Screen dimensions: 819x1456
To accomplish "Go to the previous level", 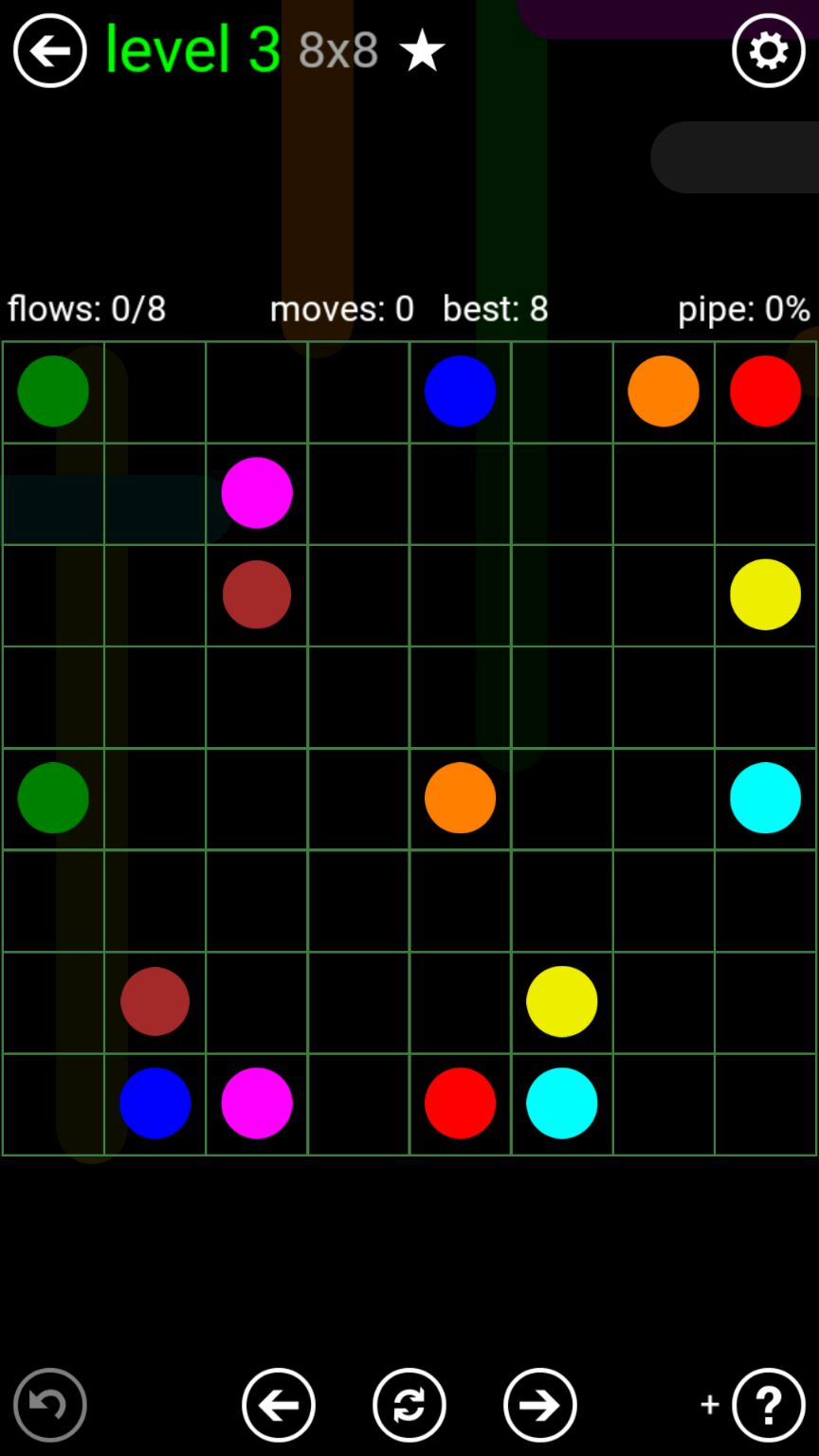I will coord(279,1404).
